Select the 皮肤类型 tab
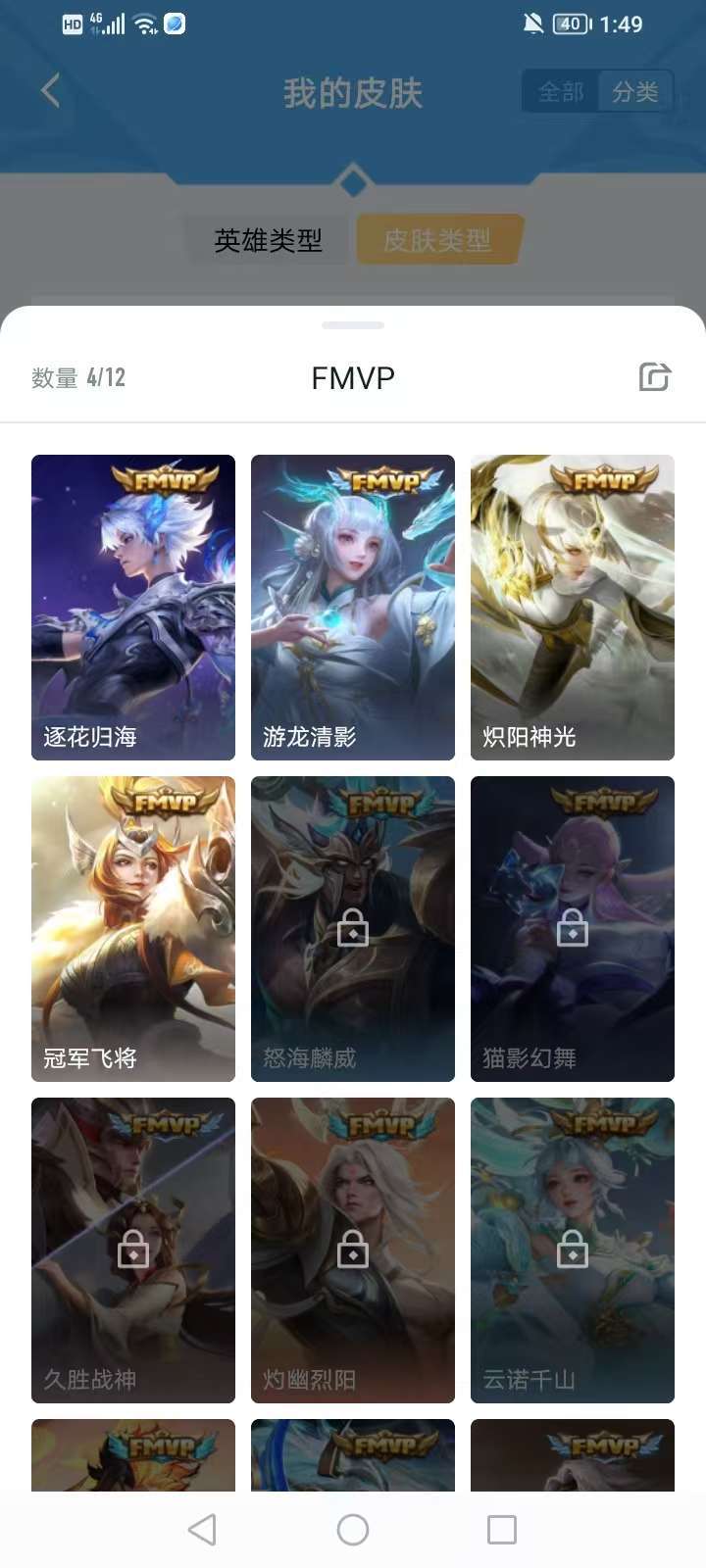This screenshot has width=706, height=1568. click(x=437, y=240)
